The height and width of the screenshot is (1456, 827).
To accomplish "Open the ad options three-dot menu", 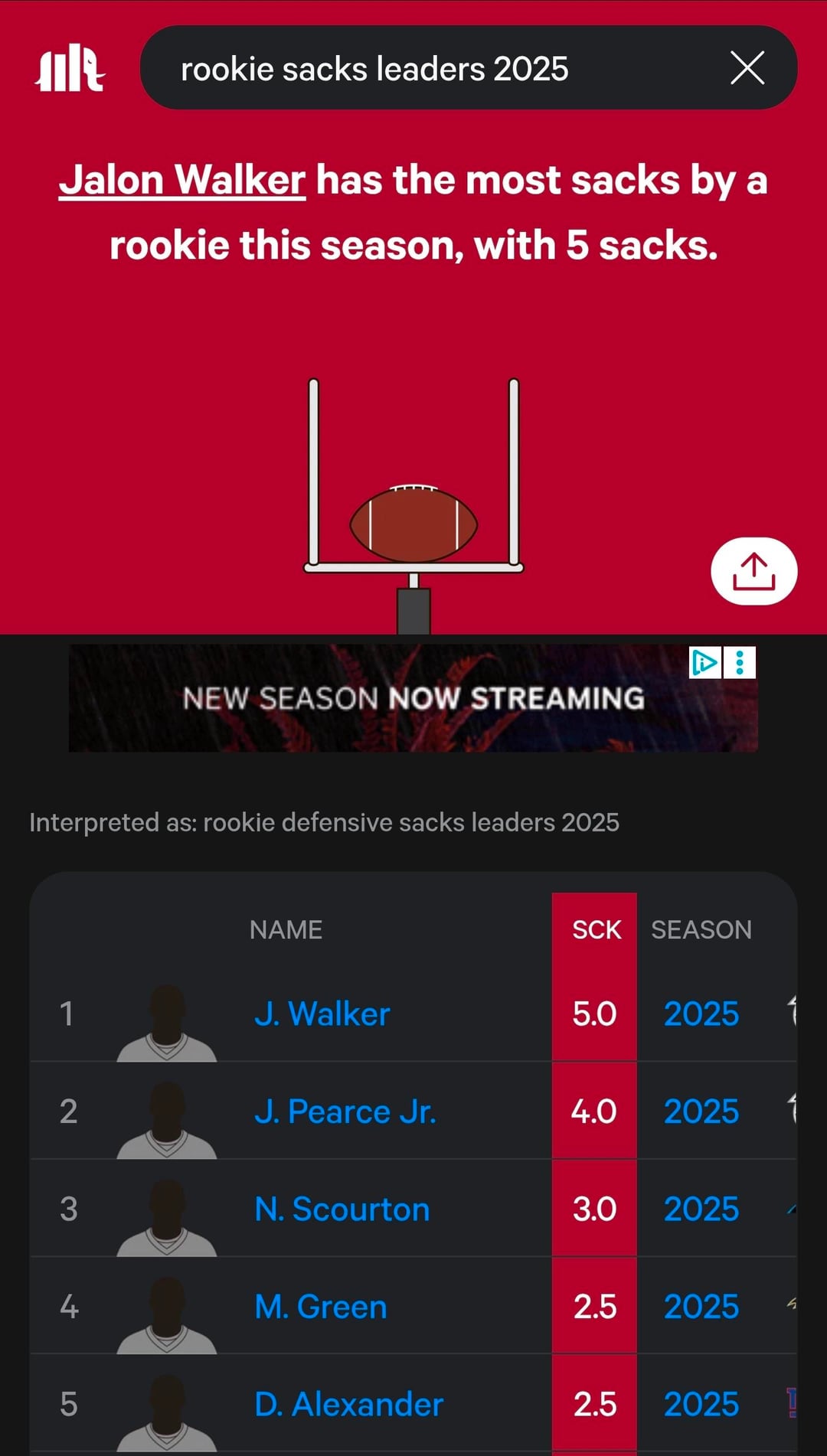I will pos(740,663).
